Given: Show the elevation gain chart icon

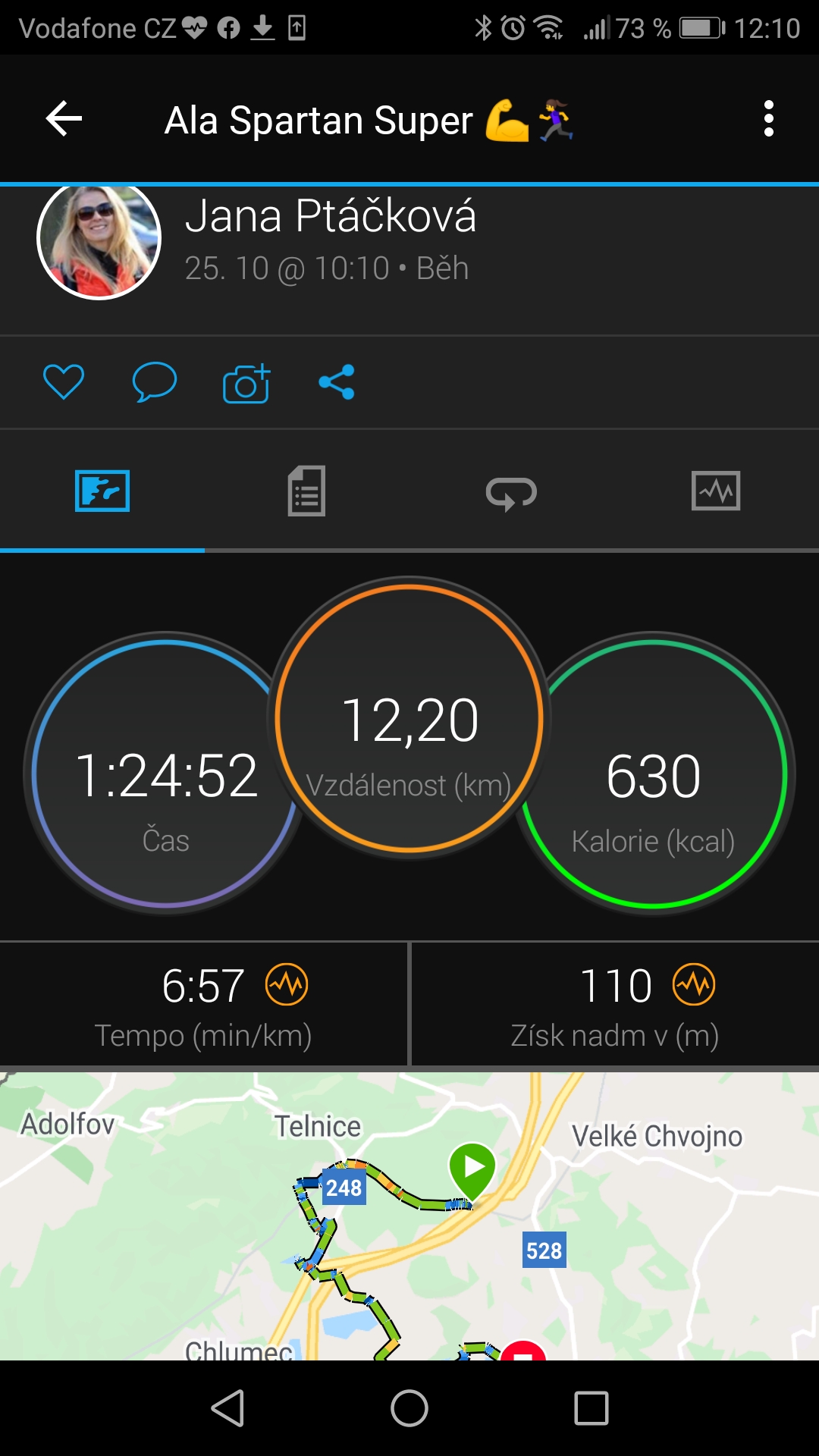Looking at the screenshot, I should tap(694, 984).
